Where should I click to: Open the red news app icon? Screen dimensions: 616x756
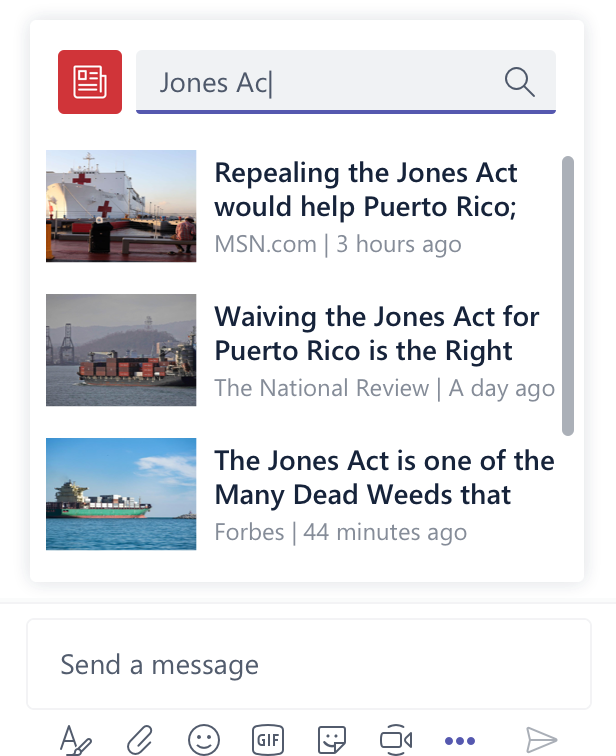click(x=90, y=82)
